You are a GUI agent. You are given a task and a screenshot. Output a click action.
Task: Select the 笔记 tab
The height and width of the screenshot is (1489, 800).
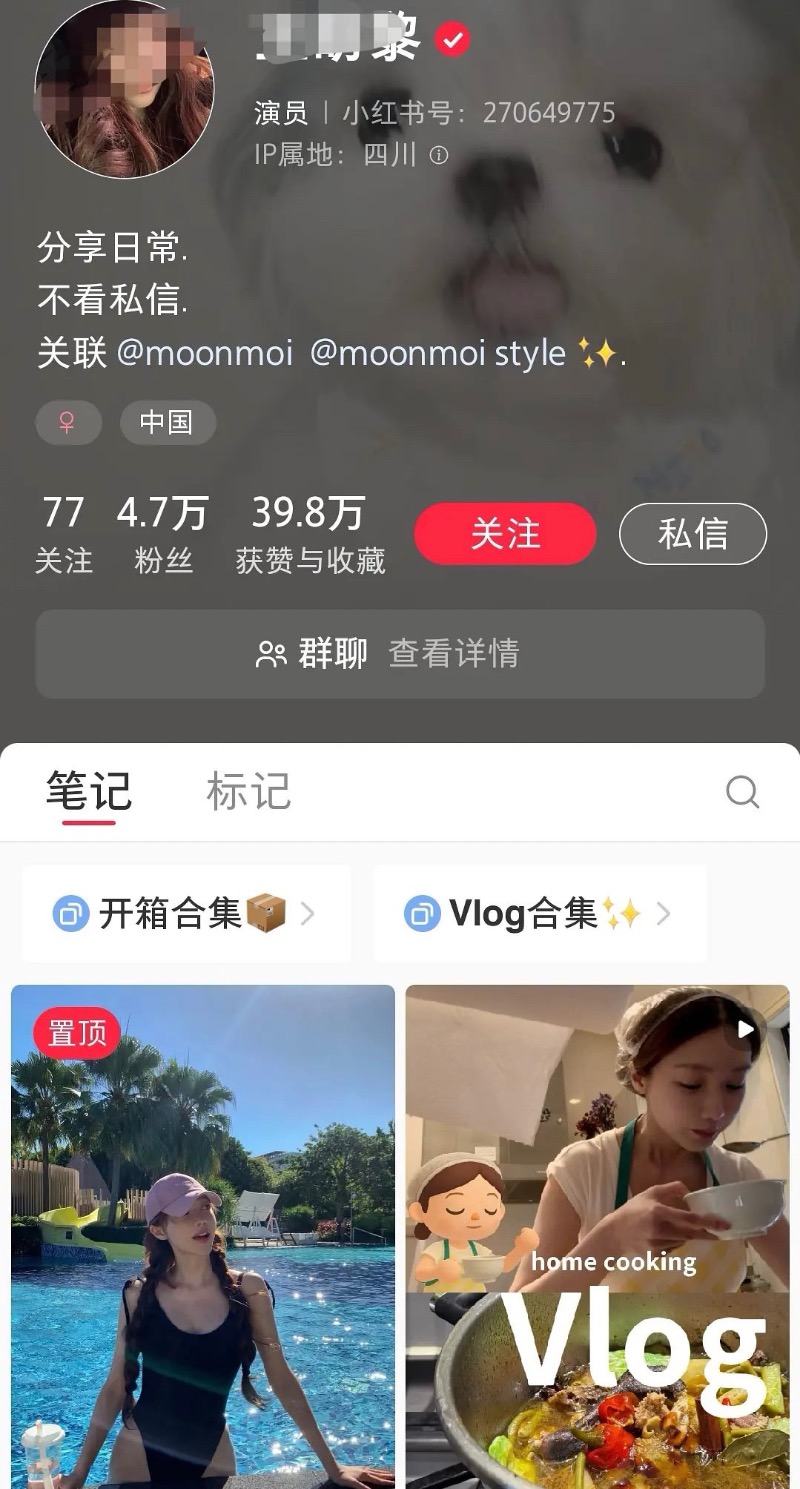coord(89,792)
